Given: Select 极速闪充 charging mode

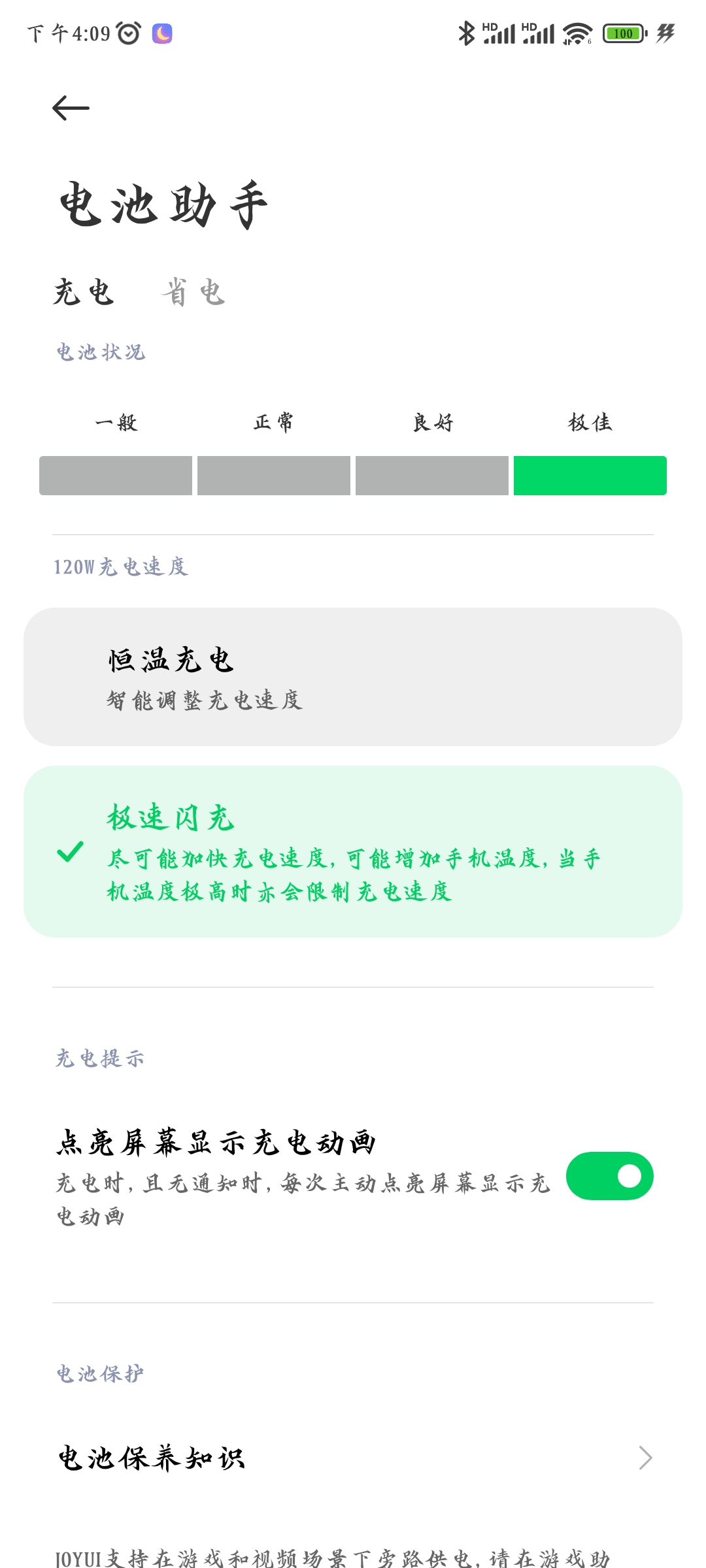Looking at the screenshot, I should click(x=353, y=851).
